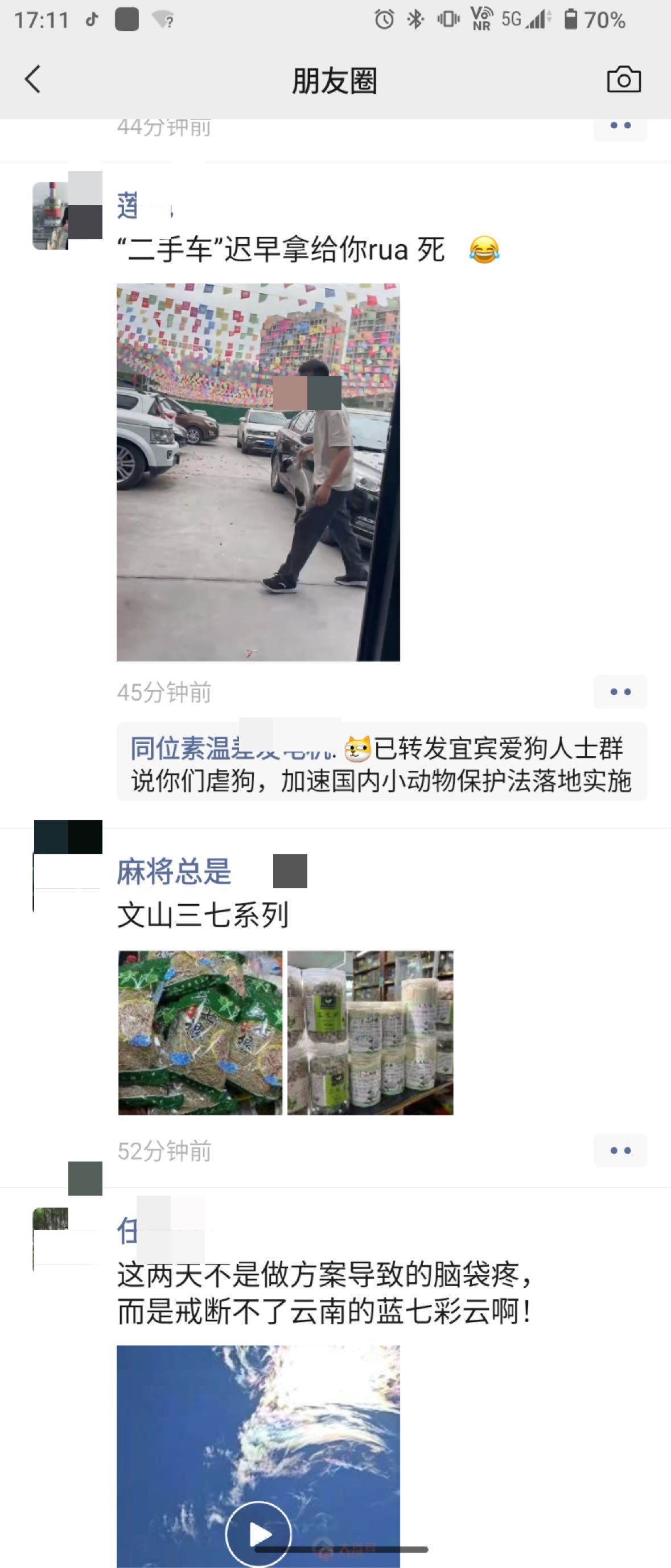The image size is (671, 1568).
Task: Open the options dots on the 52分钟前 post
Action: coord(620,1150)
